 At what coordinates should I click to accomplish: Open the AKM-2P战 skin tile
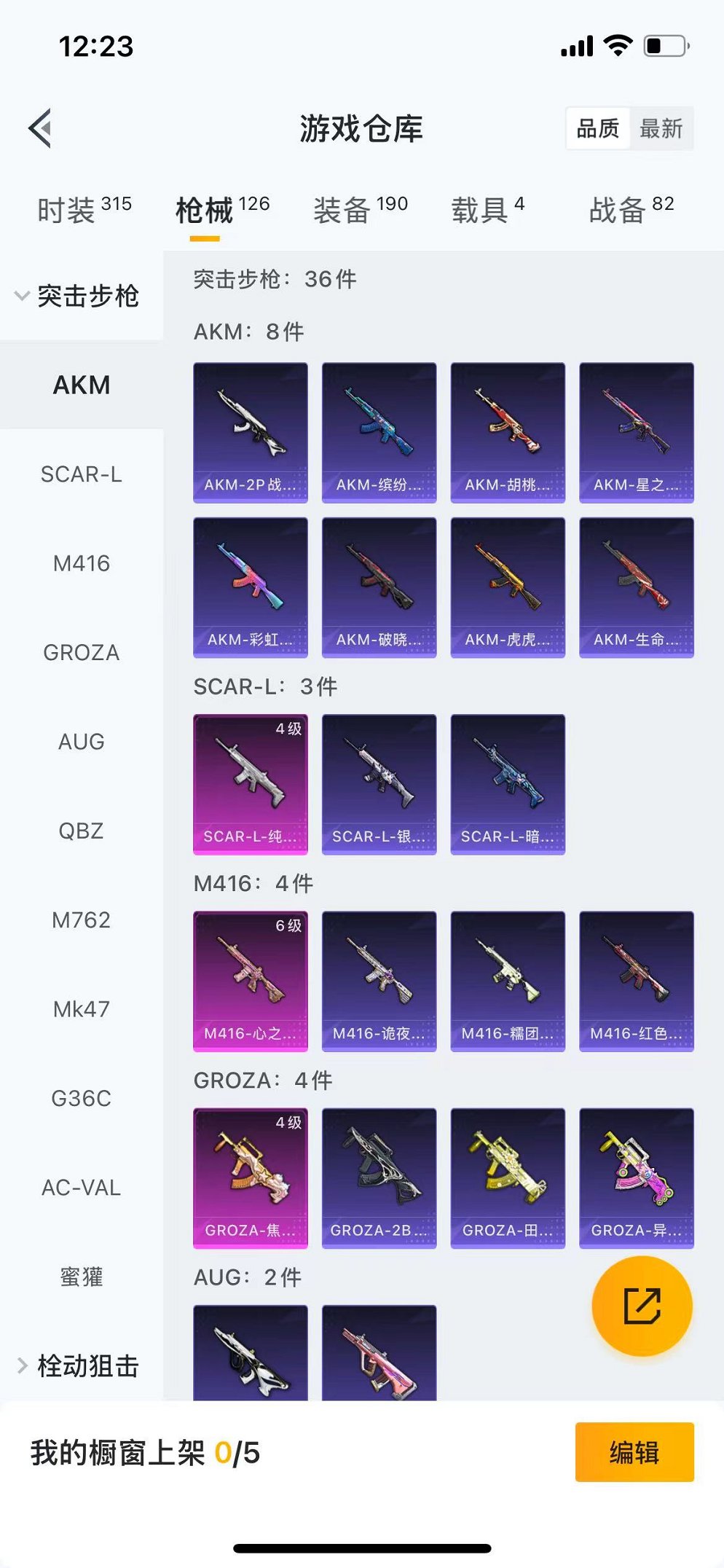pos(250,432)
